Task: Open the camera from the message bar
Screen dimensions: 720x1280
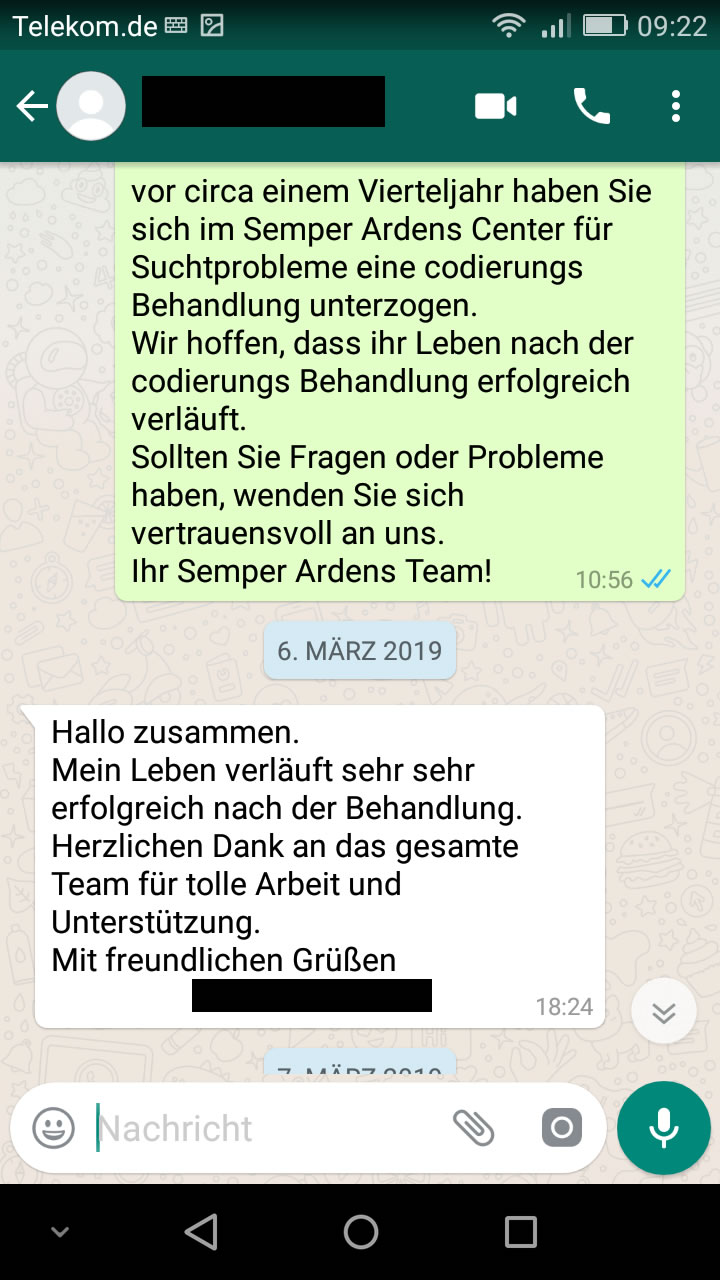Action: point(562,1128)
